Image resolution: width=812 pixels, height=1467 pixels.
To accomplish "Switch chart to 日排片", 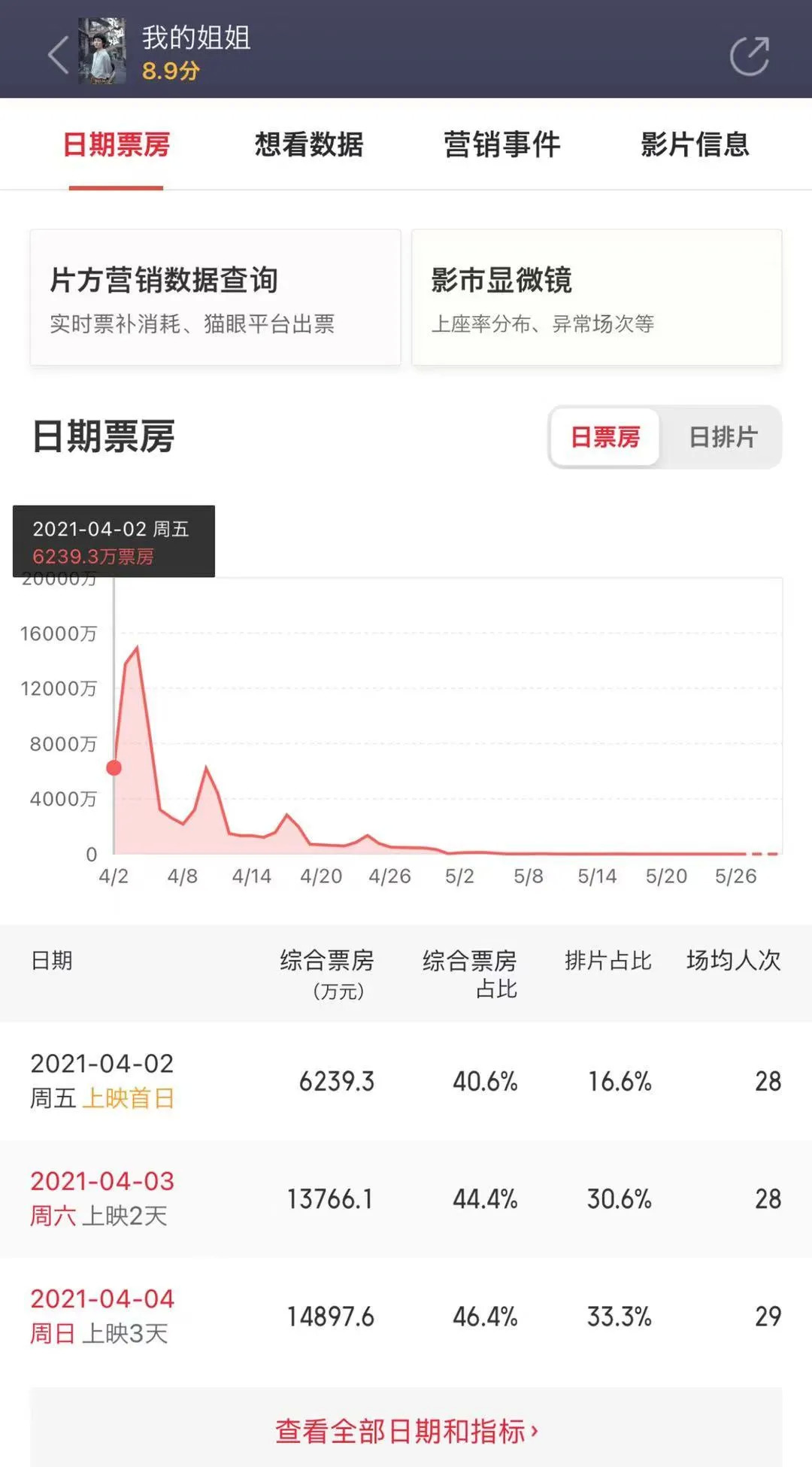I will (723, 437).
